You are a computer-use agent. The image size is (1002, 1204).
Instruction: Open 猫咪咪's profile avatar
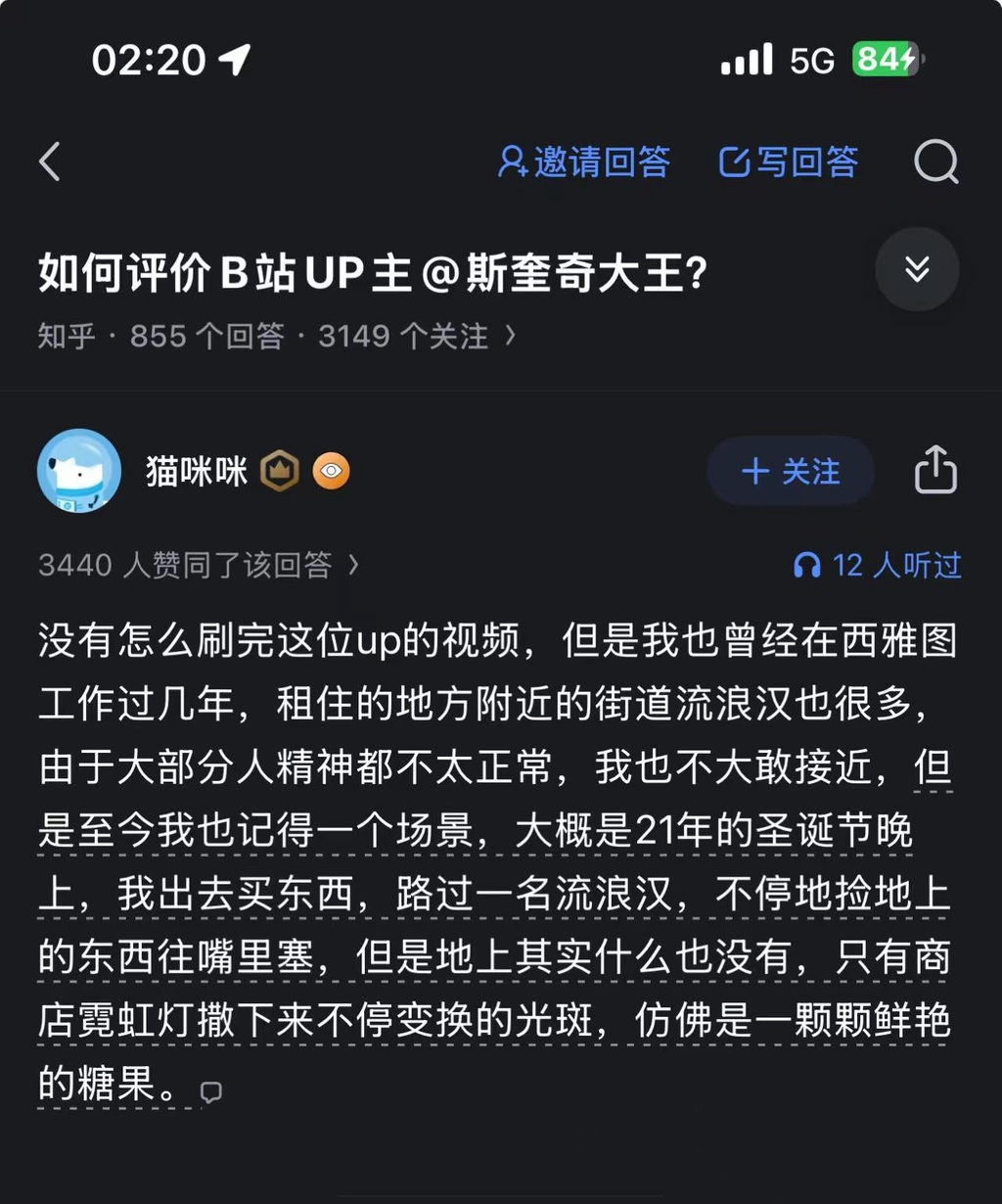coord(79,471)
